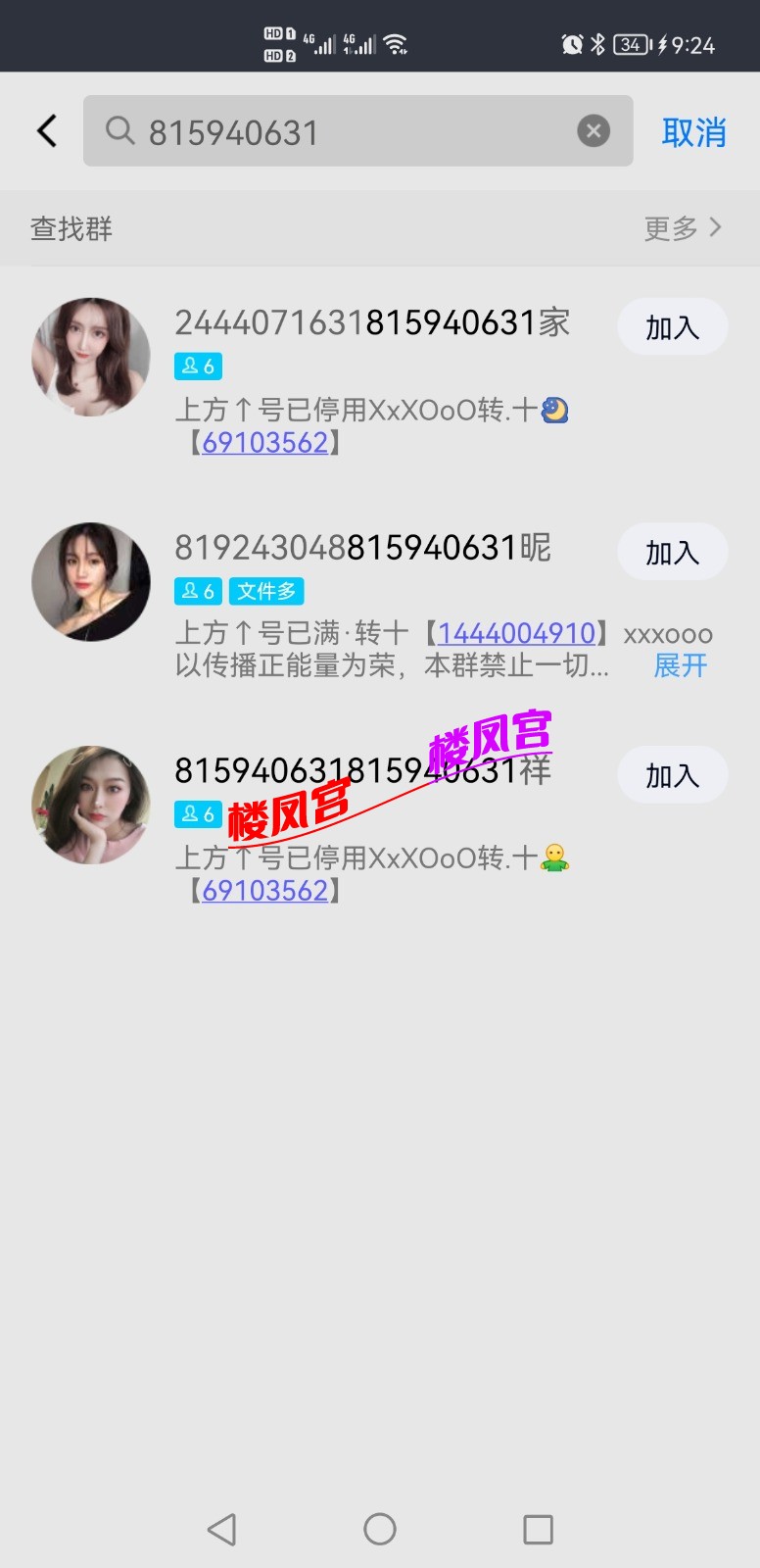Join the first group with 加入

672,326
